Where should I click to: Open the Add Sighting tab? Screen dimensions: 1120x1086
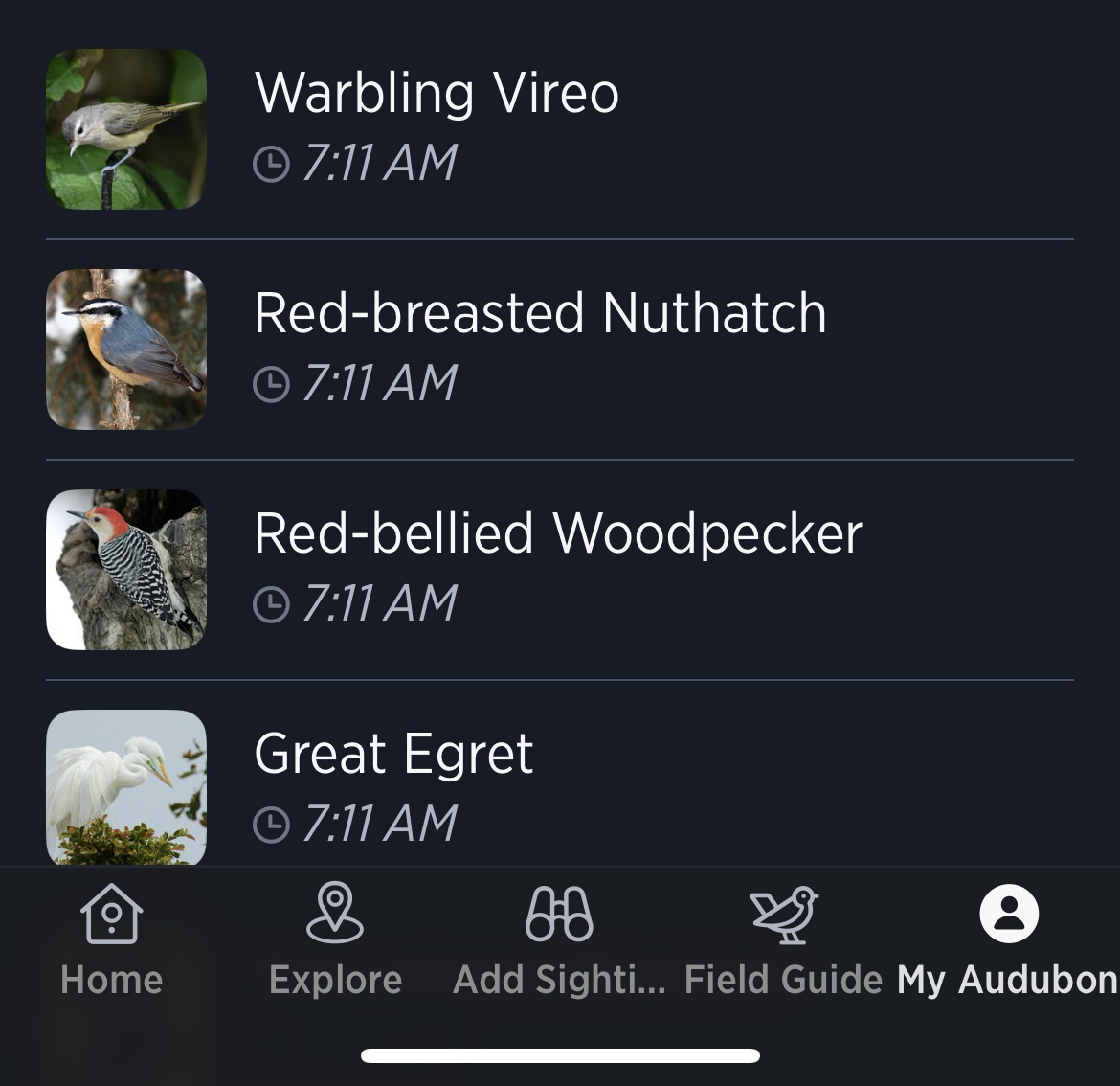point(559,941)
